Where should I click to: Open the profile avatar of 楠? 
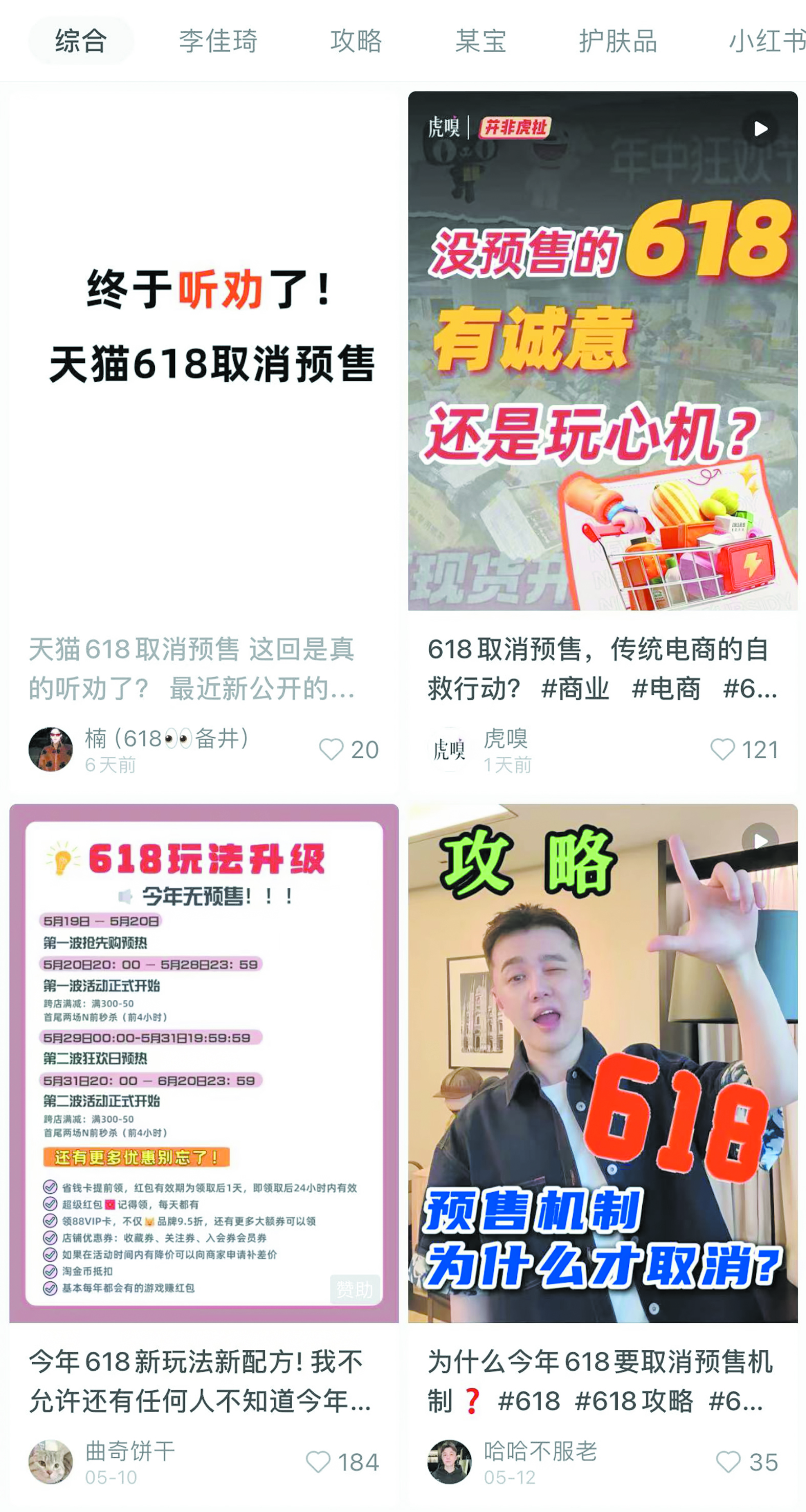(51, 750)
